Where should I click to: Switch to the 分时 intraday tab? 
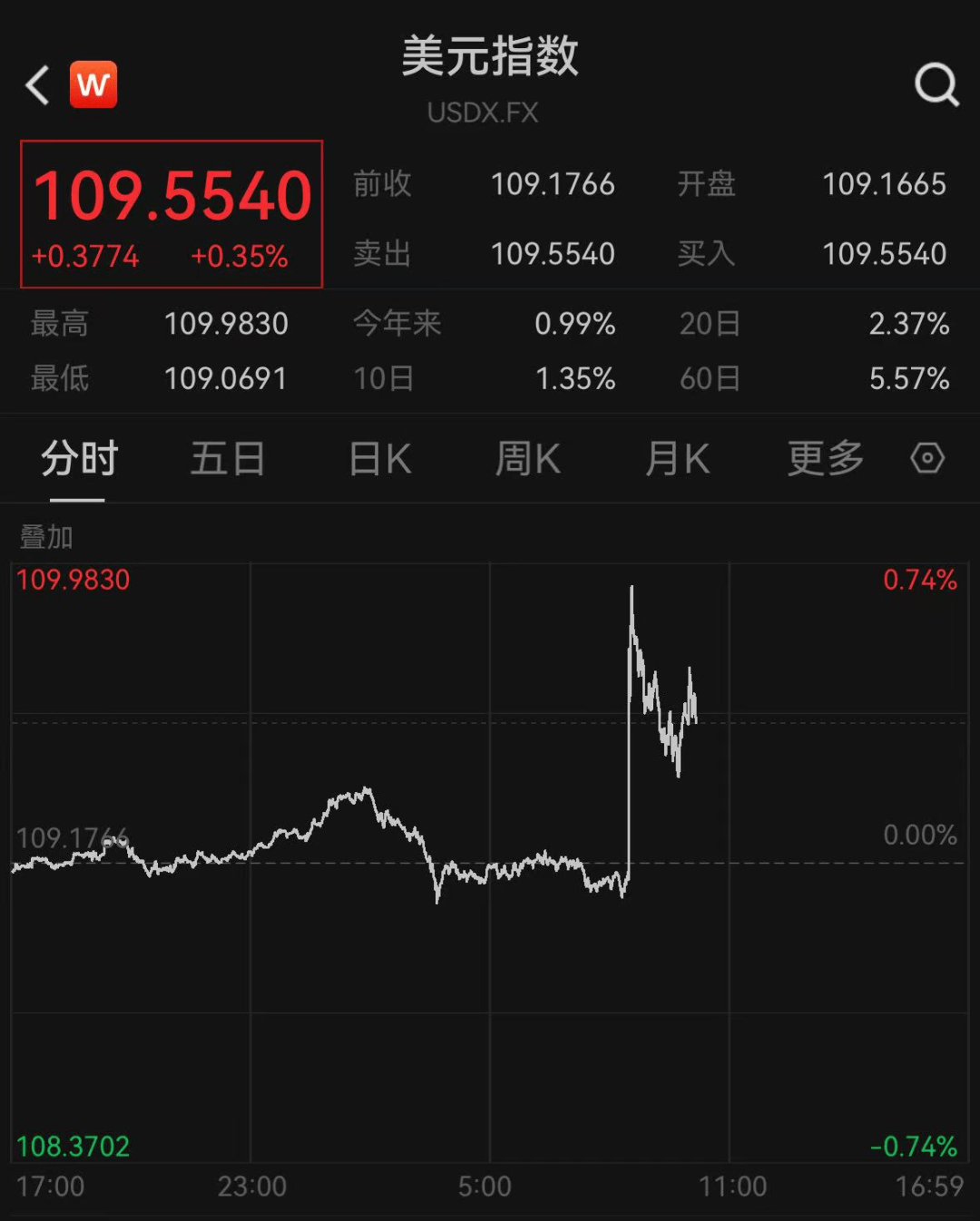tap(79, 458)
